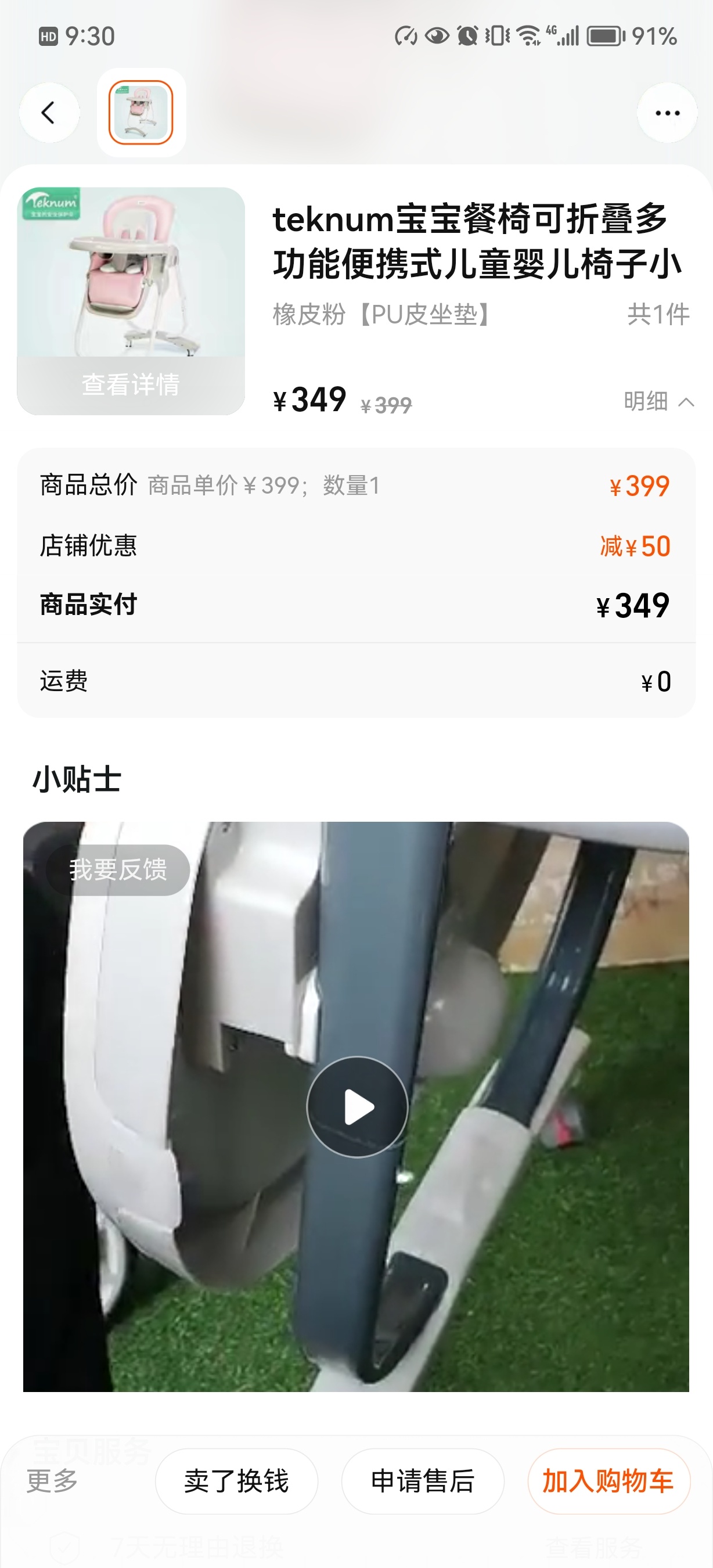Add item with 加入购物车
This screenshot has width=713, height=1568.
(608, 1480)
